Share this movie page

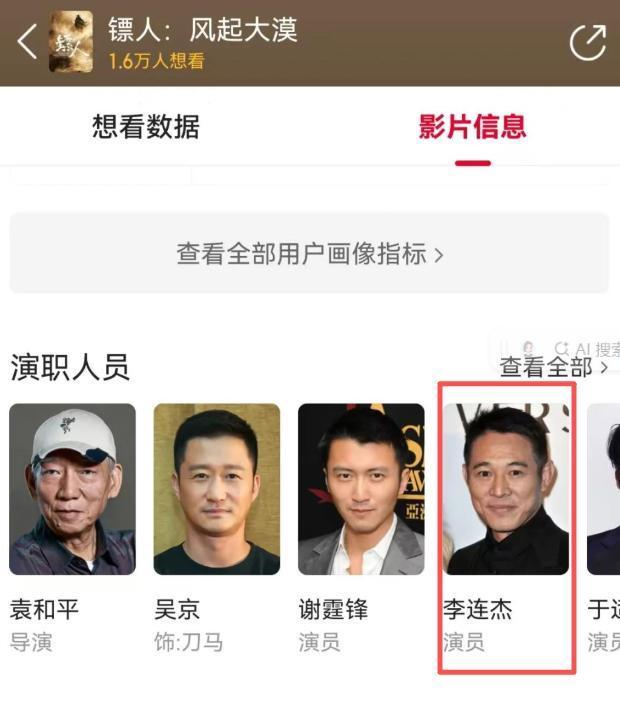587,43
